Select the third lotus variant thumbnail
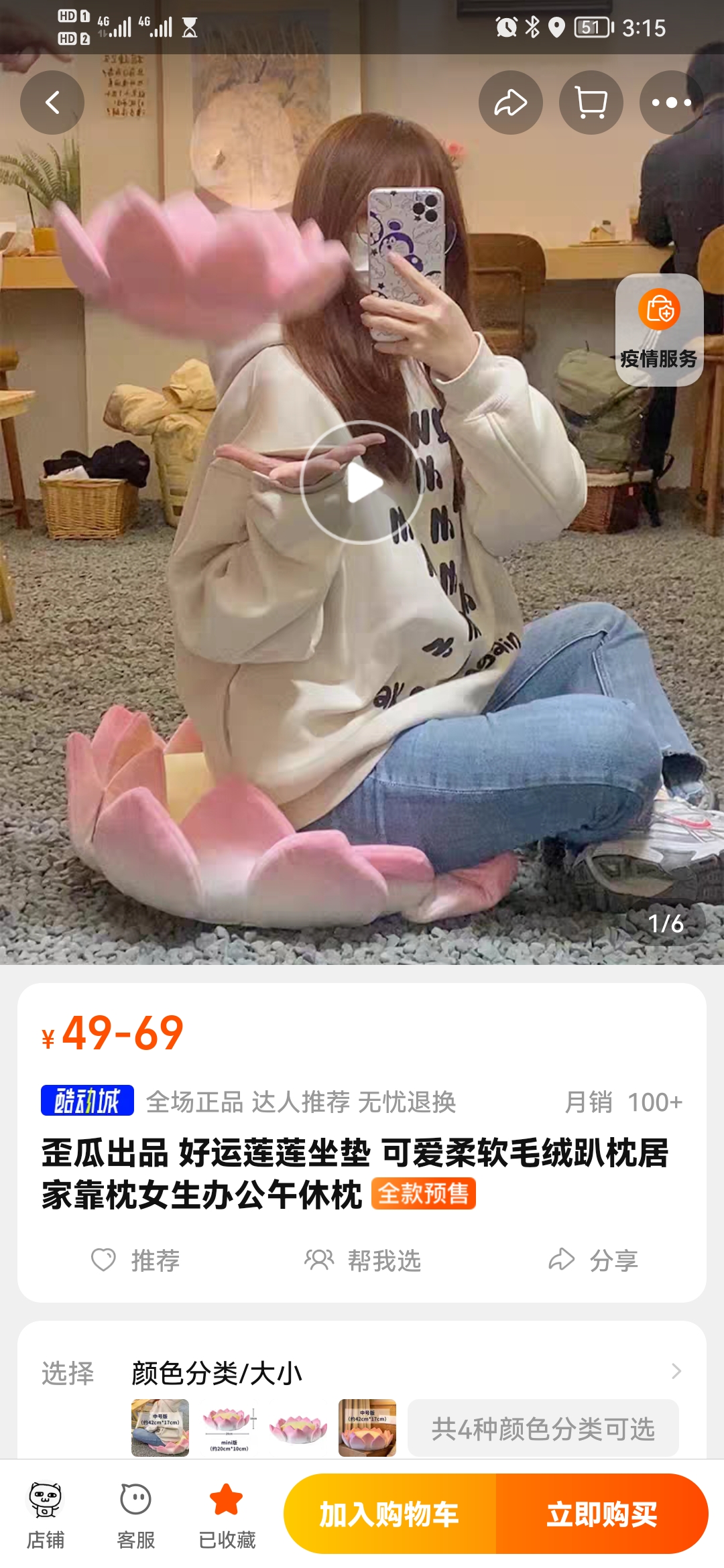This screenshot has height=1568, width=724. [x=298, y=1427]
